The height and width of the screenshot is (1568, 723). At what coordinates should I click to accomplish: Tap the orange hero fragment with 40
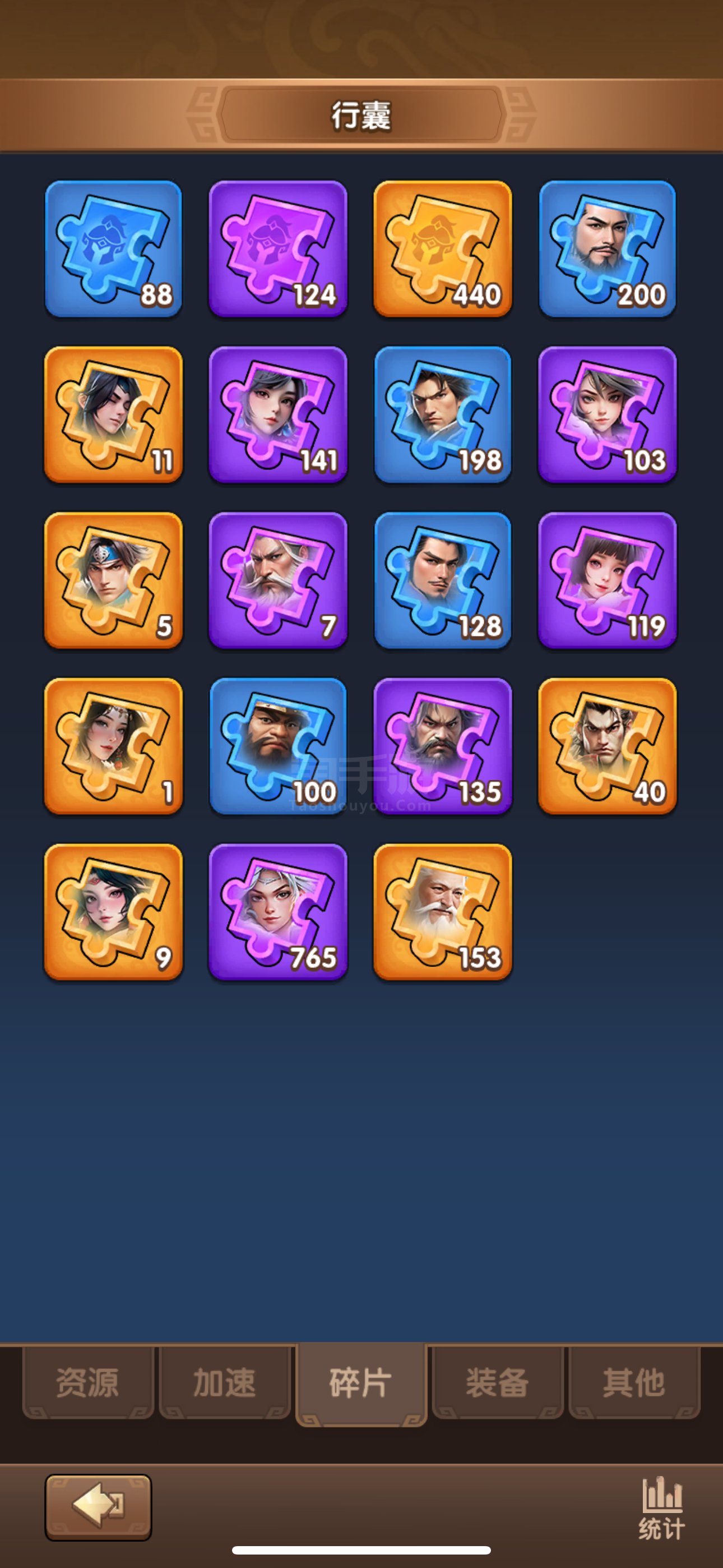click(x=608, y=746)
